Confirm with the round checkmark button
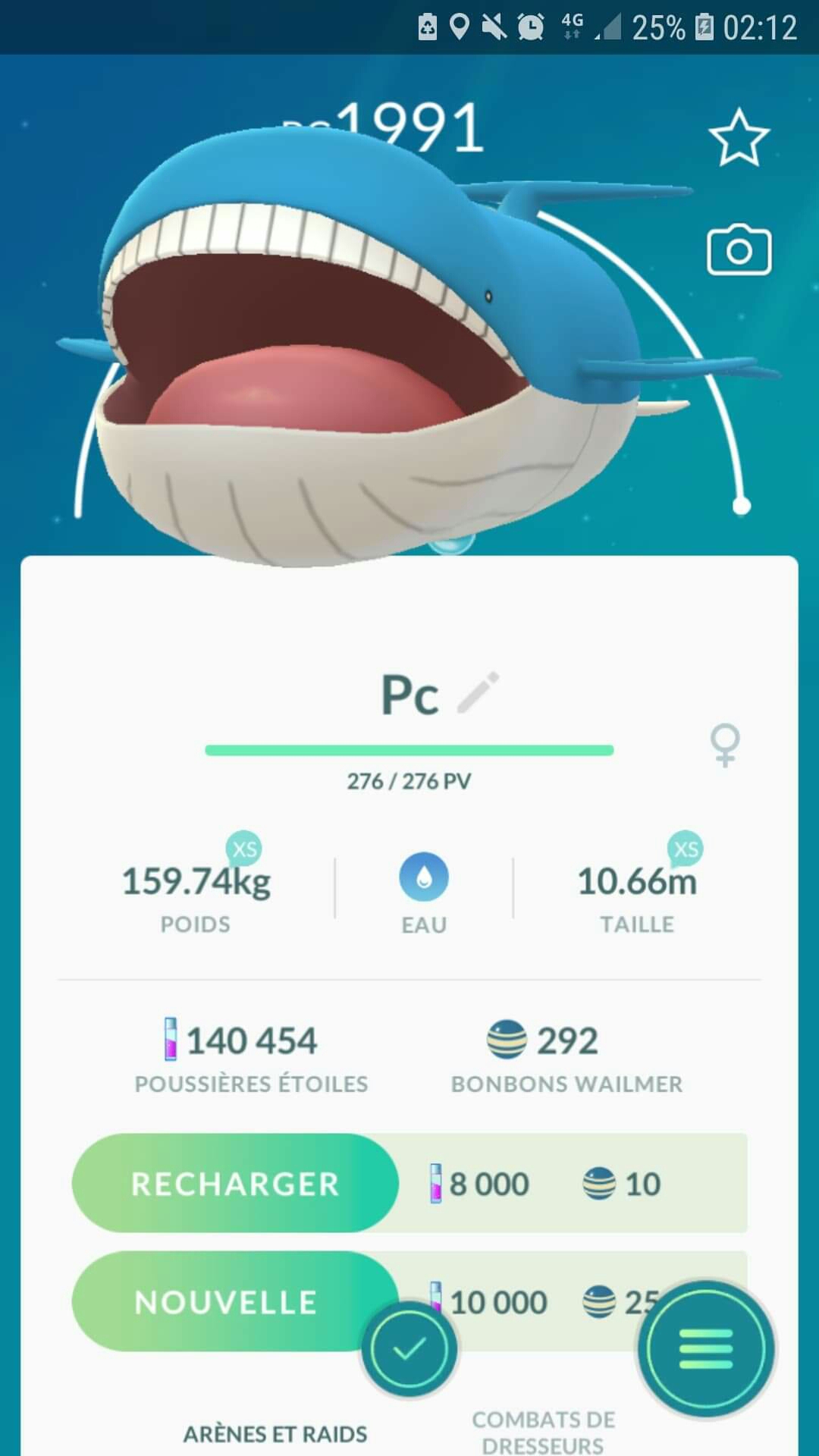This screenshot has height=1456, width=819. [409, 1349]
